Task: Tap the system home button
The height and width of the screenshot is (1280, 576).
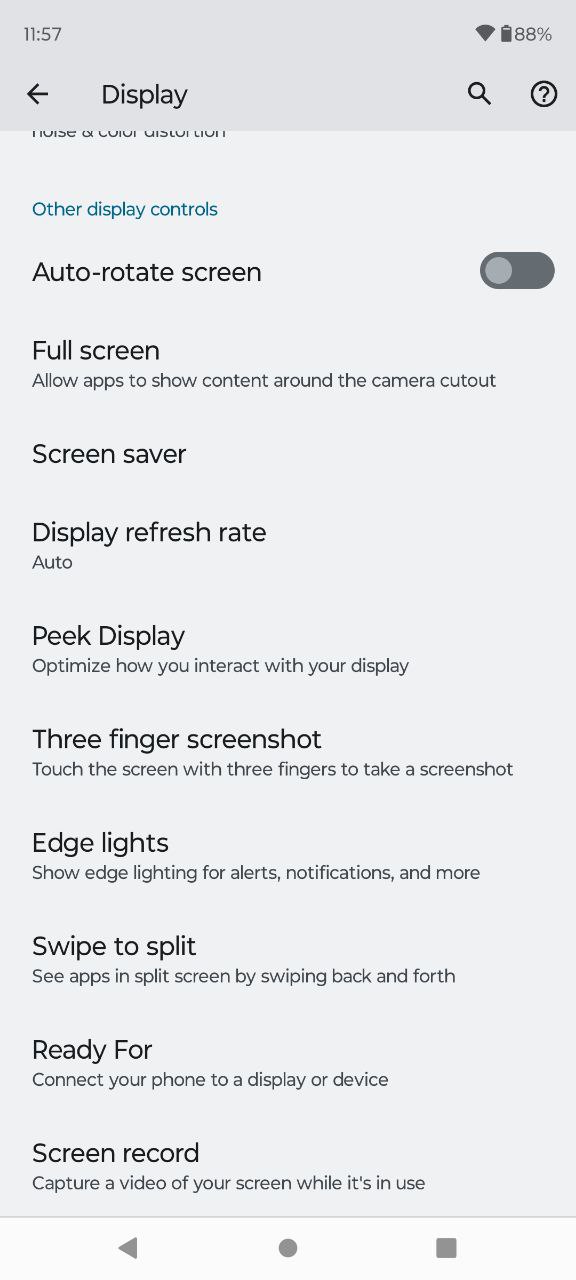Action: 288,1247
